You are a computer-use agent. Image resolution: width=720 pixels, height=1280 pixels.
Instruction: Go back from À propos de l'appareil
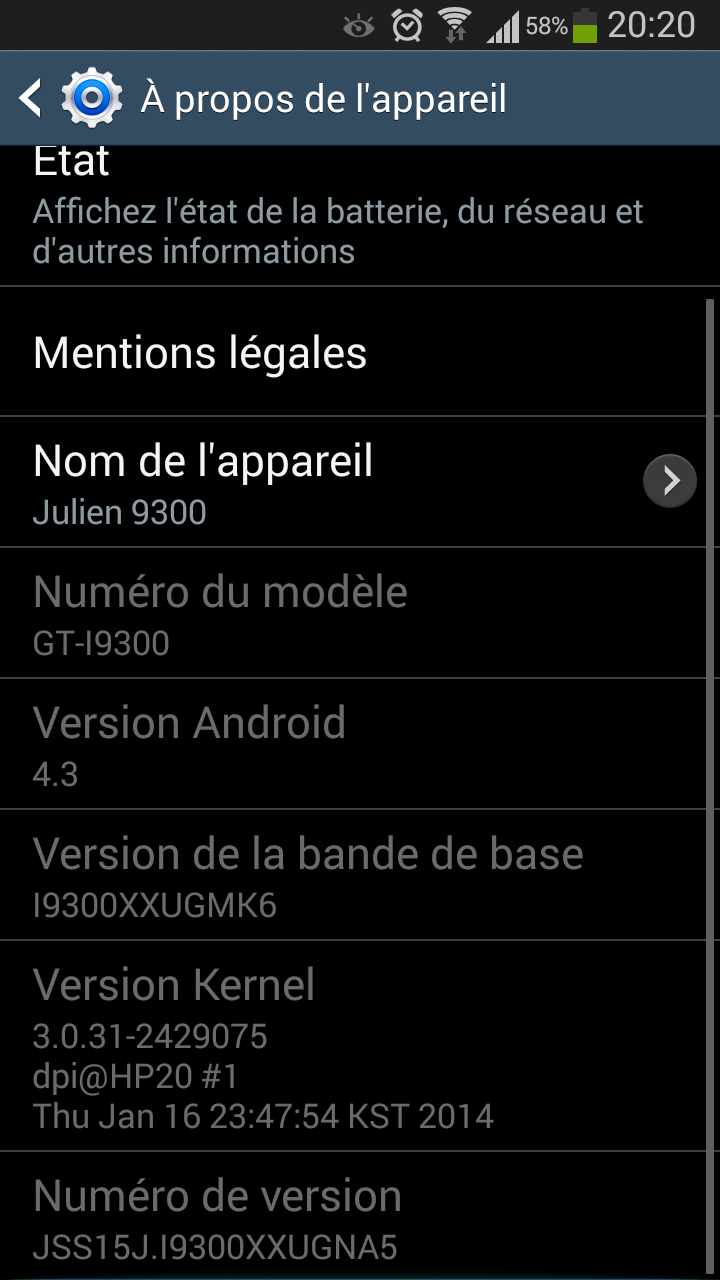32,98
